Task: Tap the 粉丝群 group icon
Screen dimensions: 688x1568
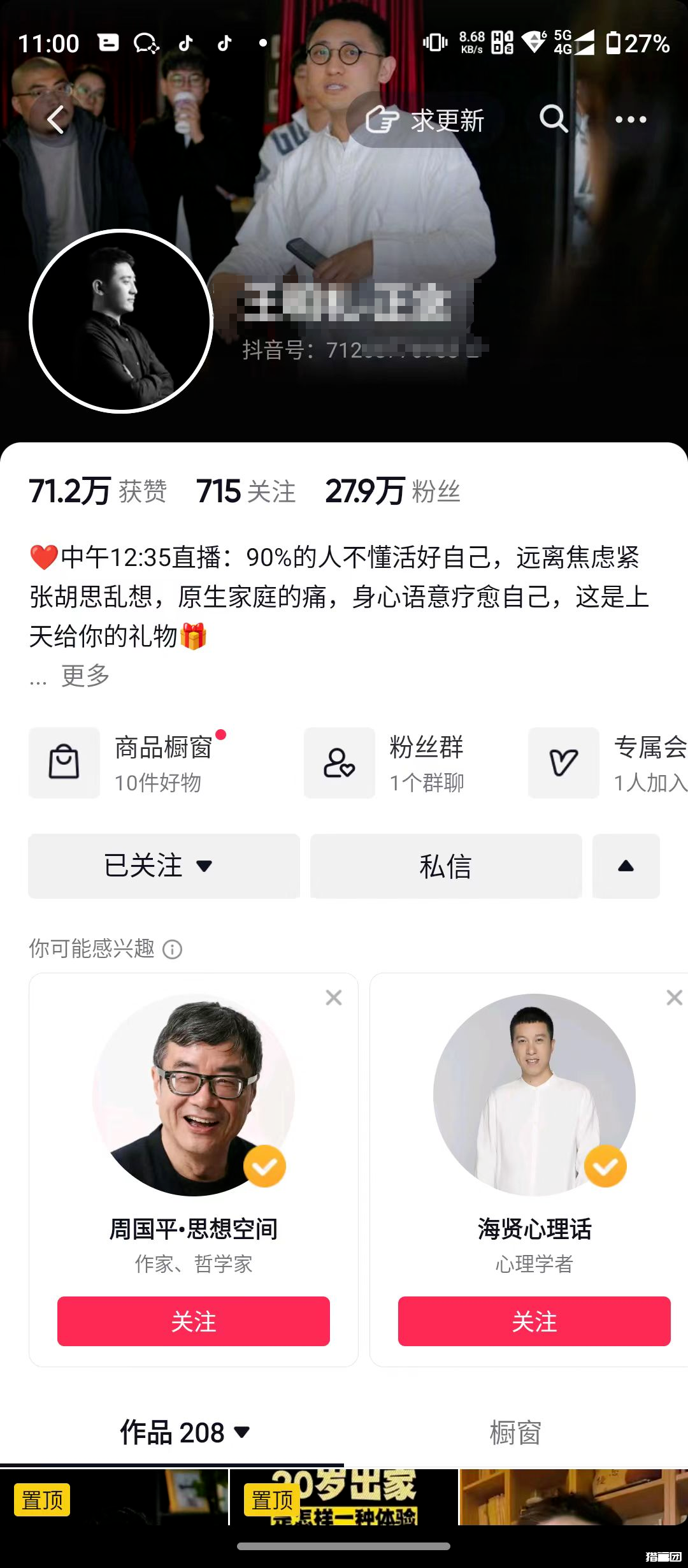Action: point(339,763)
